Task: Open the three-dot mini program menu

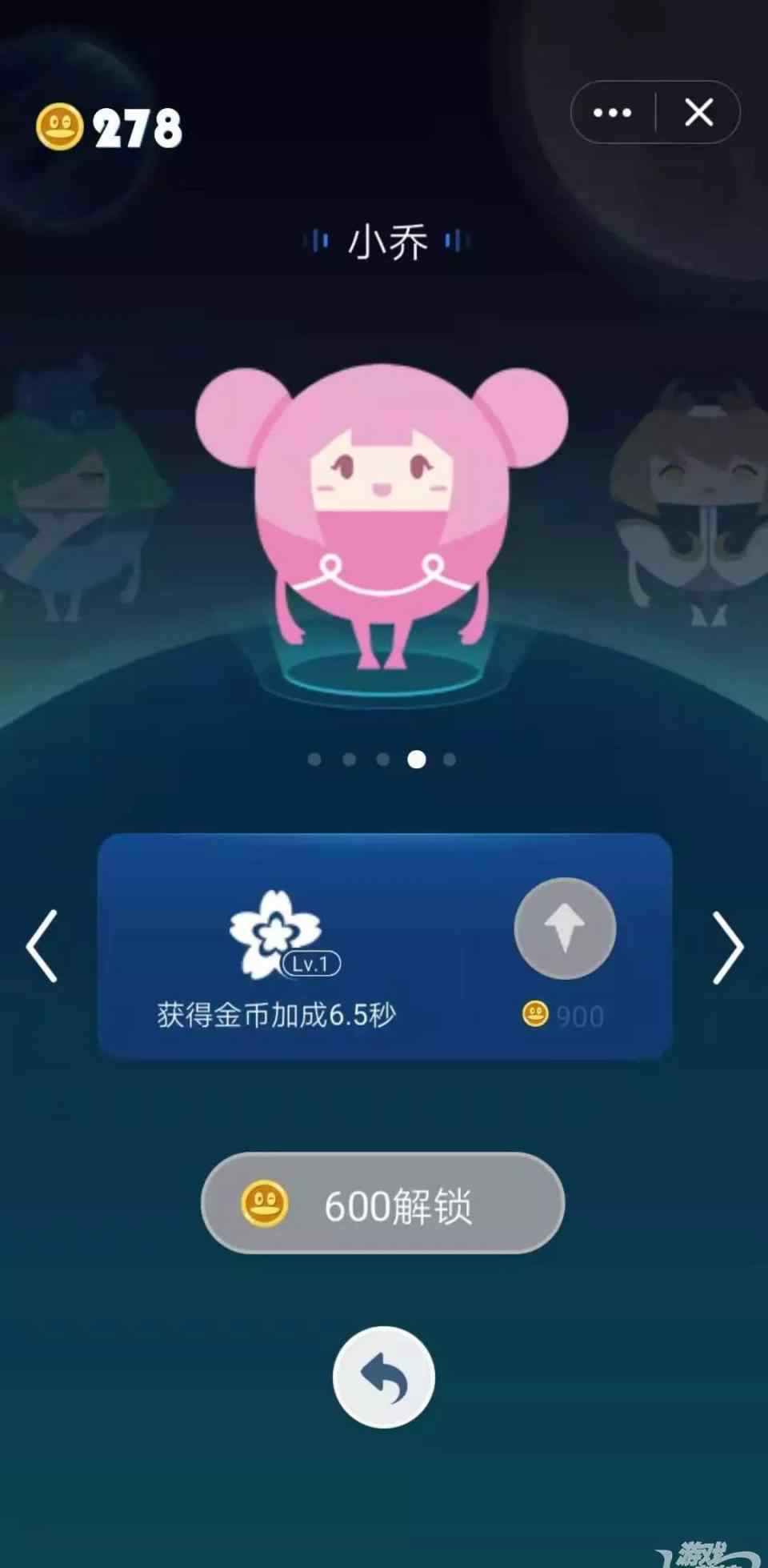Action: coord(613,113)
